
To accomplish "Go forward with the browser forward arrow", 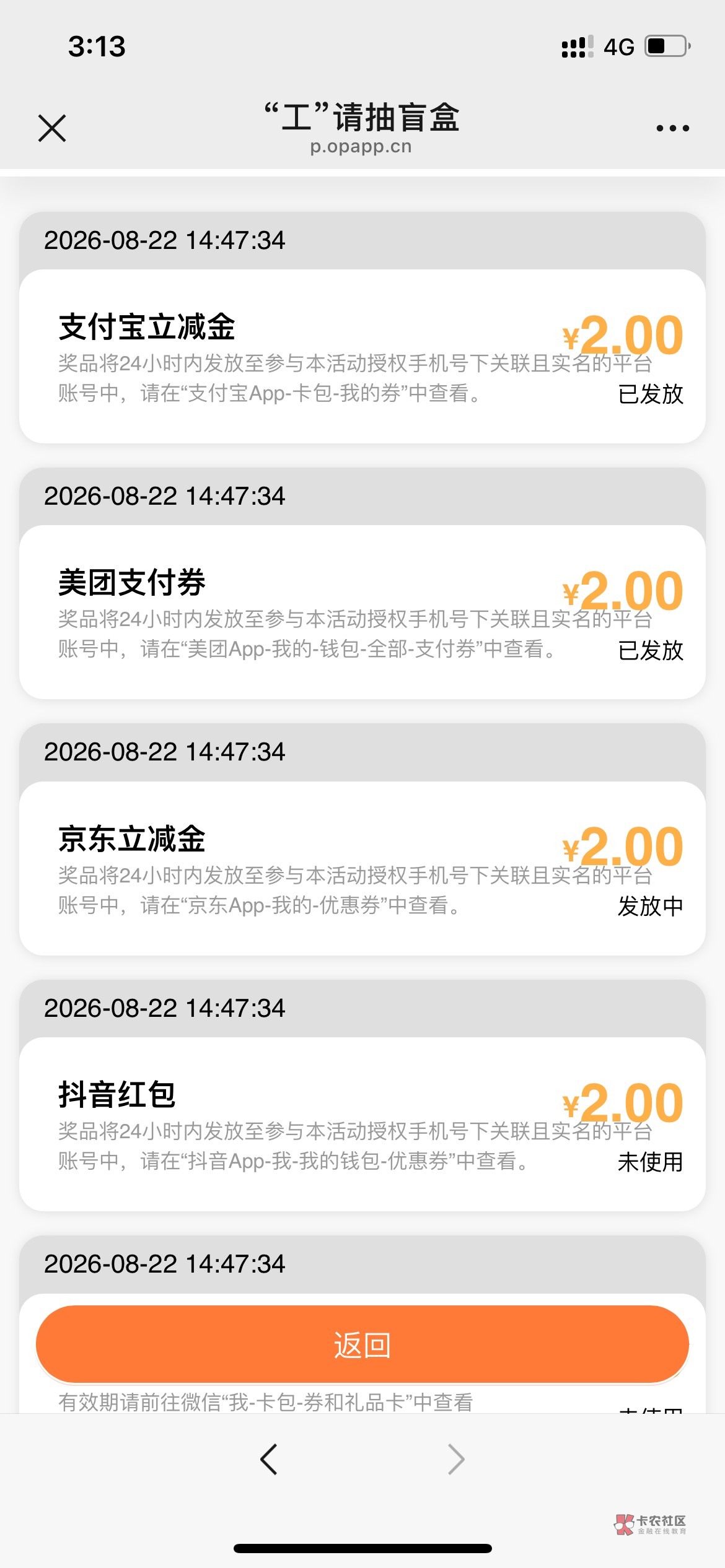I will pos(456,1459).
